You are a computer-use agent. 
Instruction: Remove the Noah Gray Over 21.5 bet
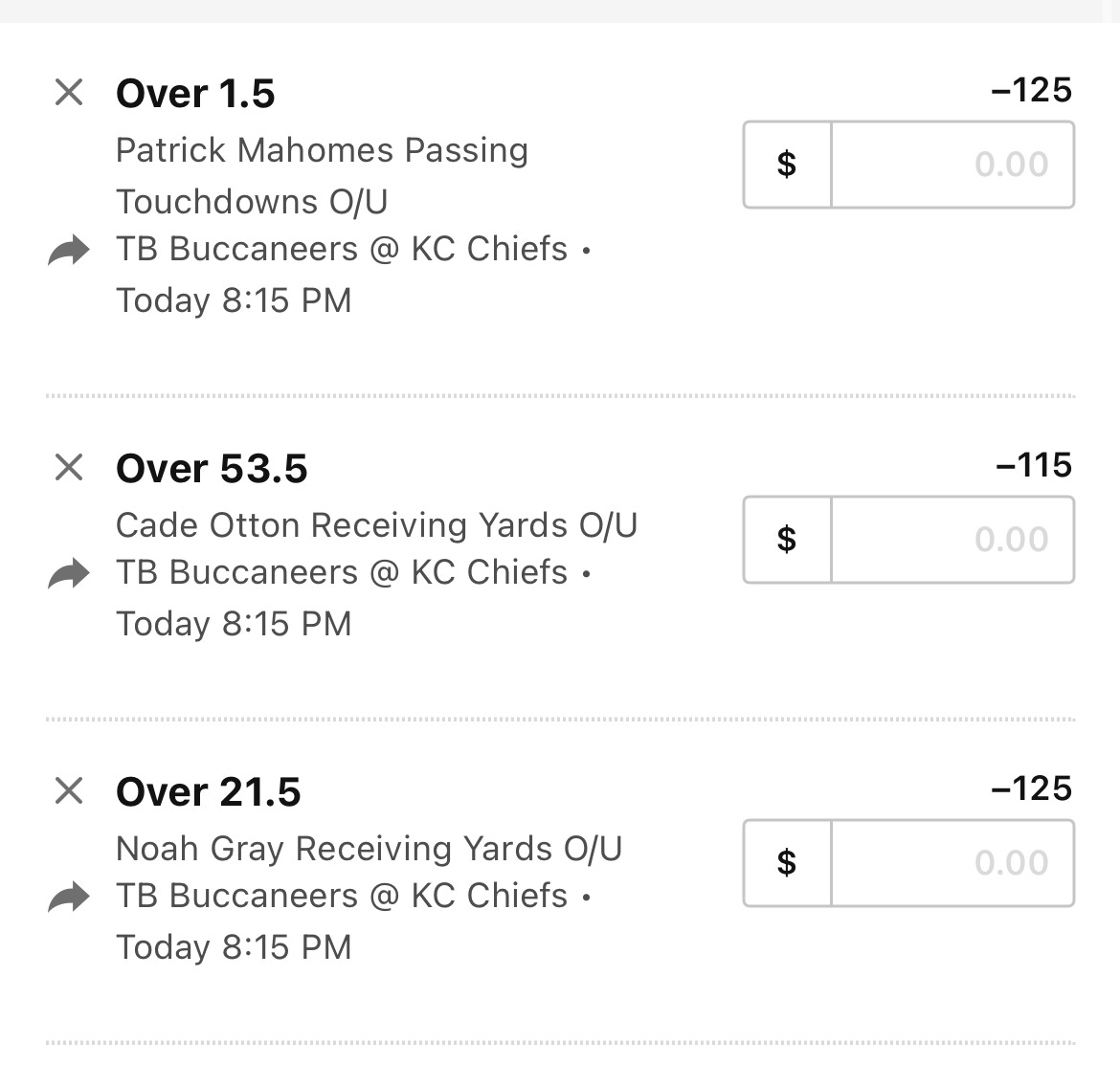point(69,791)
